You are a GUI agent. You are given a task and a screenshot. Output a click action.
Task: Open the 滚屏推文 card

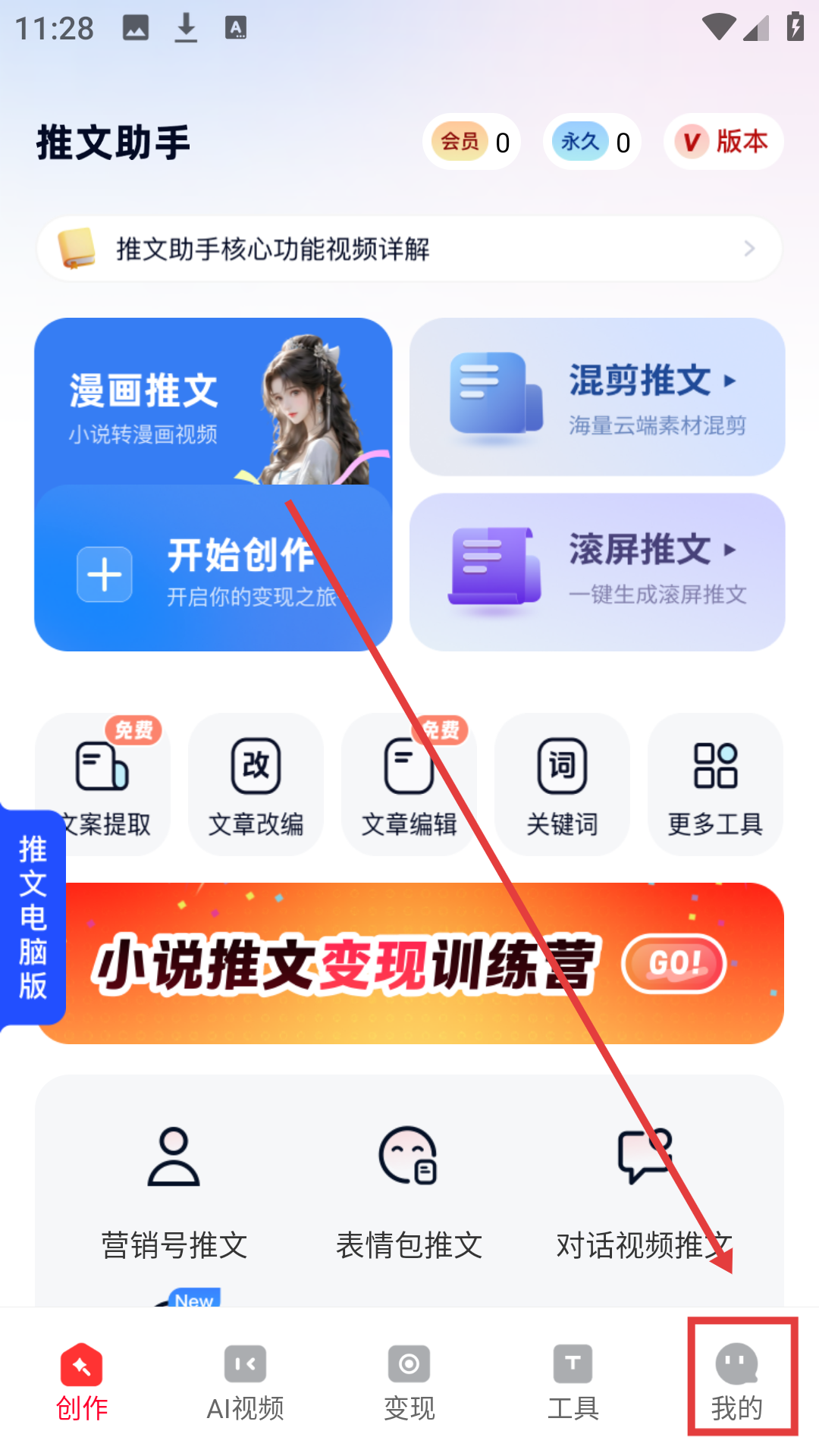tap(597, 573)
